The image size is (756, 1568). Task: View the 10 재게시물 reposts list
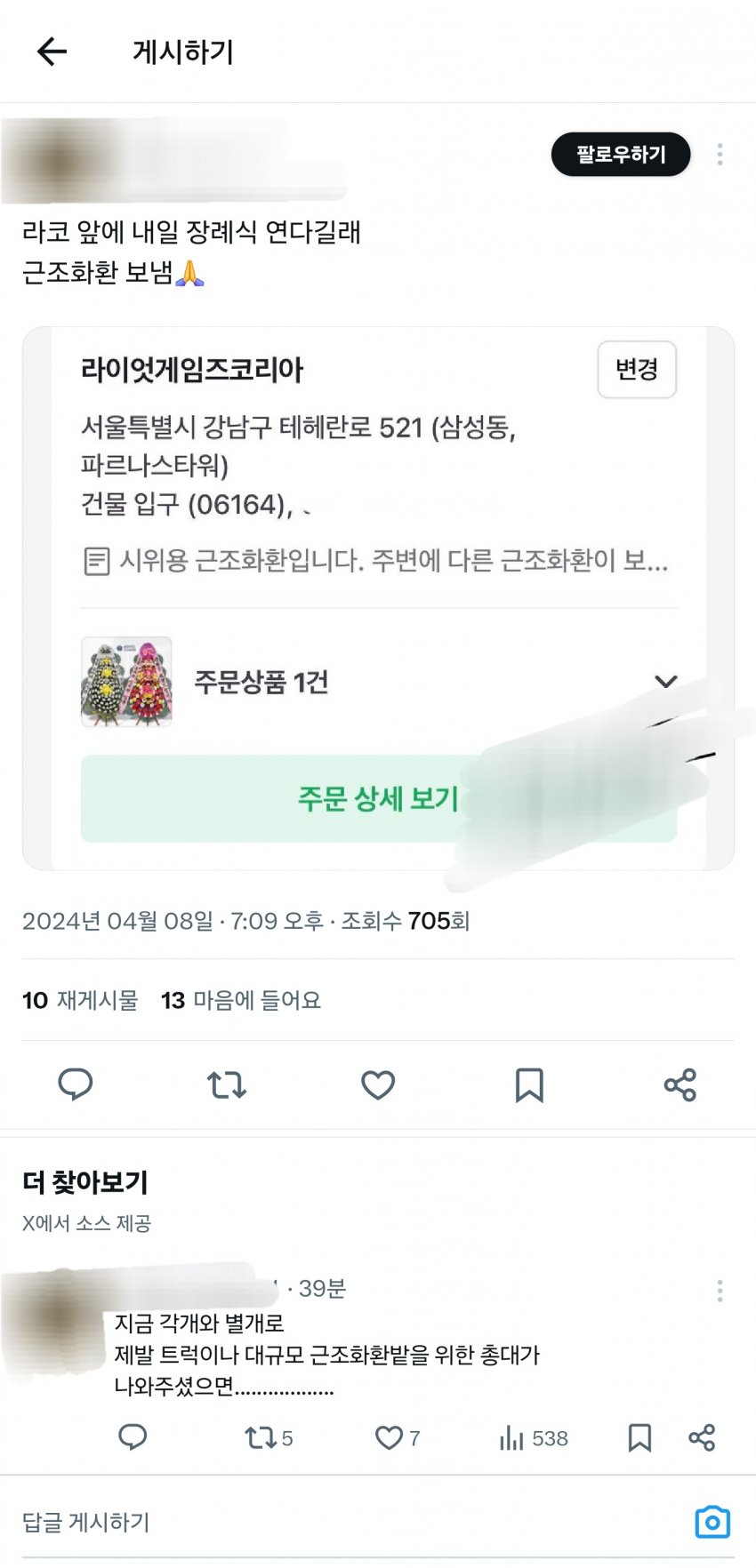pos(80,1000)
